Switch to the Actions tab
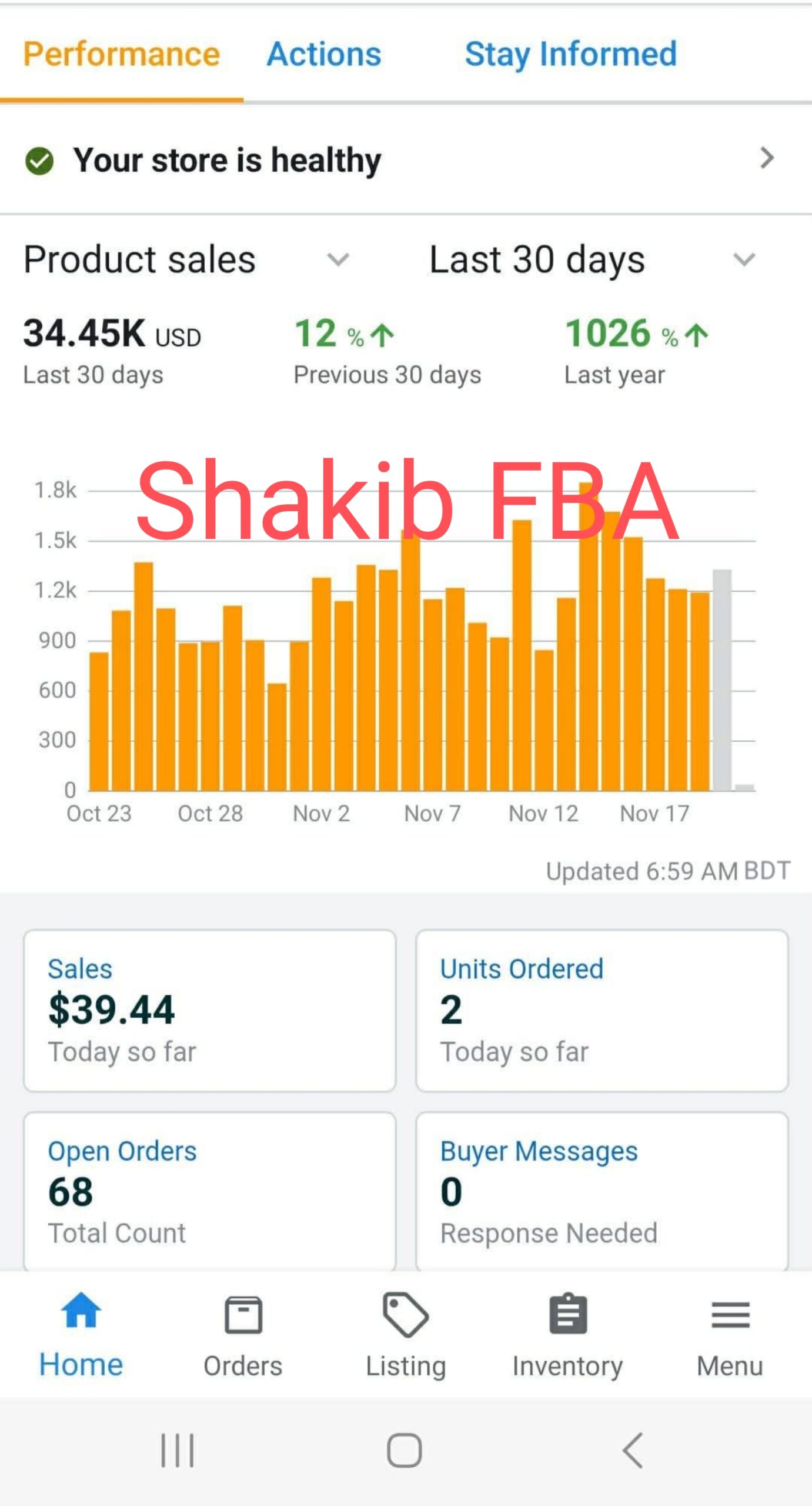 [323, 54]
